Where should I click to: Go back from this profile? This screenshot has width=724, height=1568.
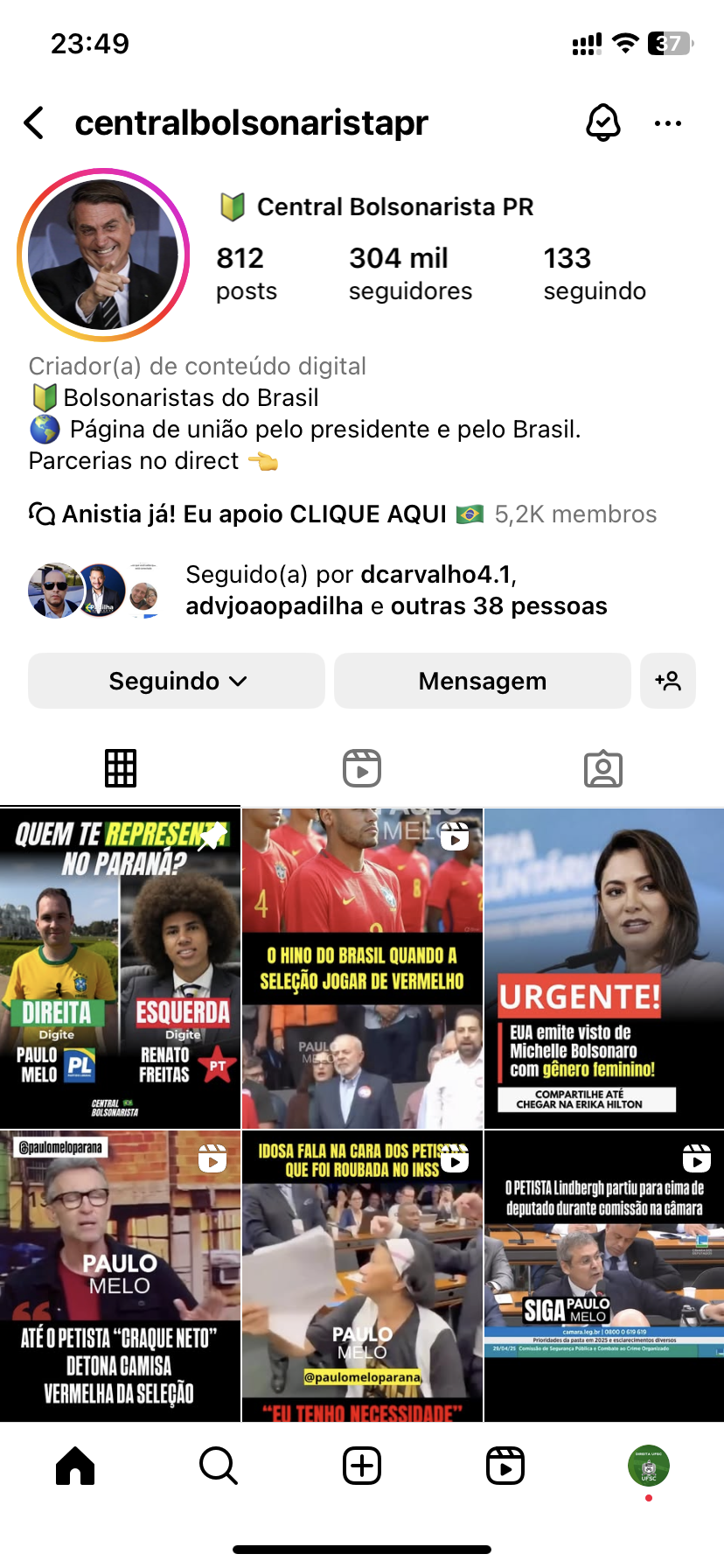tap(35, 123)
